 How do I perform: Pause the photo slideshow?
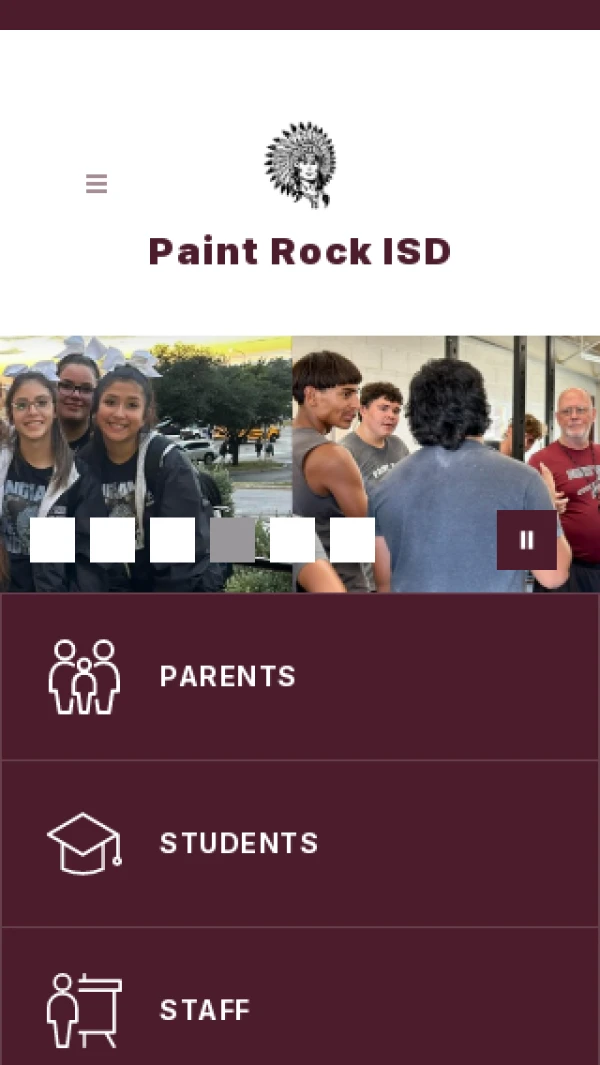click(x=527, y=540)
